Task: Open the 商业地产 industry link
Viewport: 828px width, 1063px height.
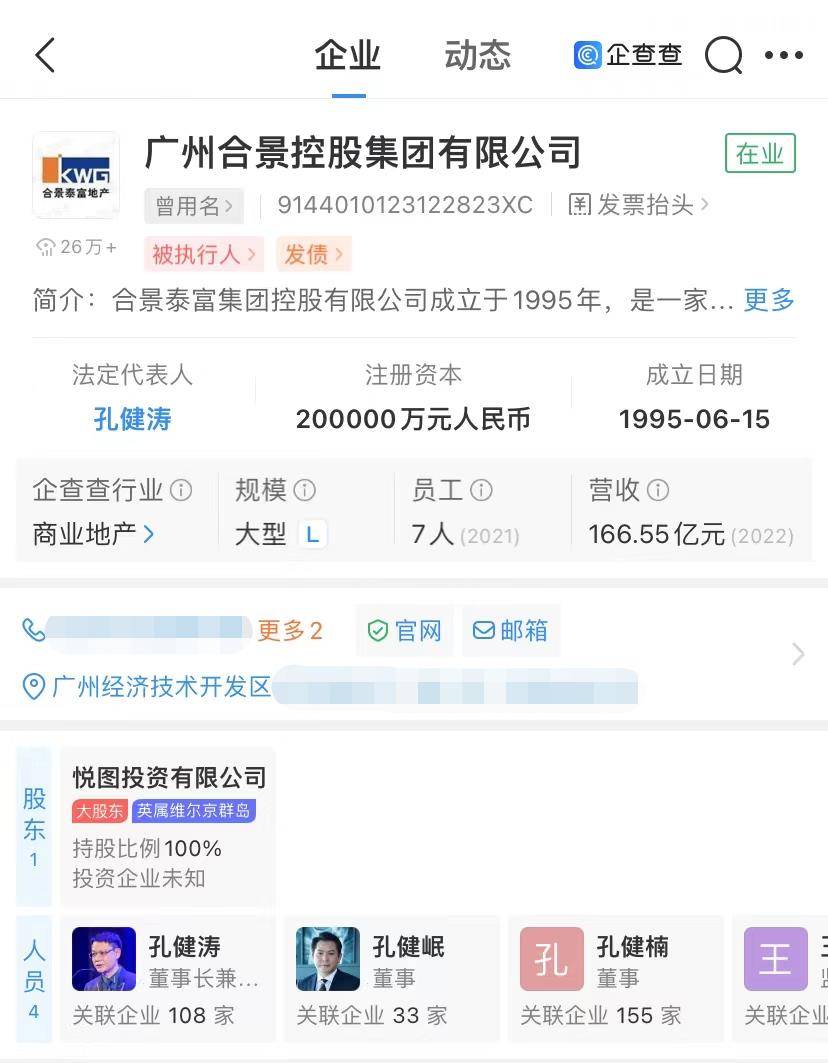Action: tap(93, 534)
